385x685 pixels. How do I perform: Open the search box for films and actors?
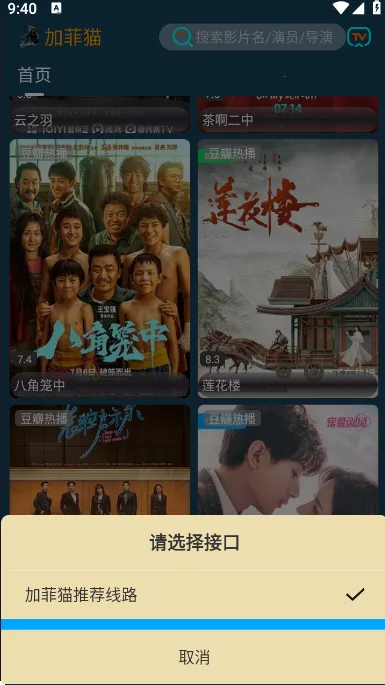pyautogui.click(x=252, y=37)
